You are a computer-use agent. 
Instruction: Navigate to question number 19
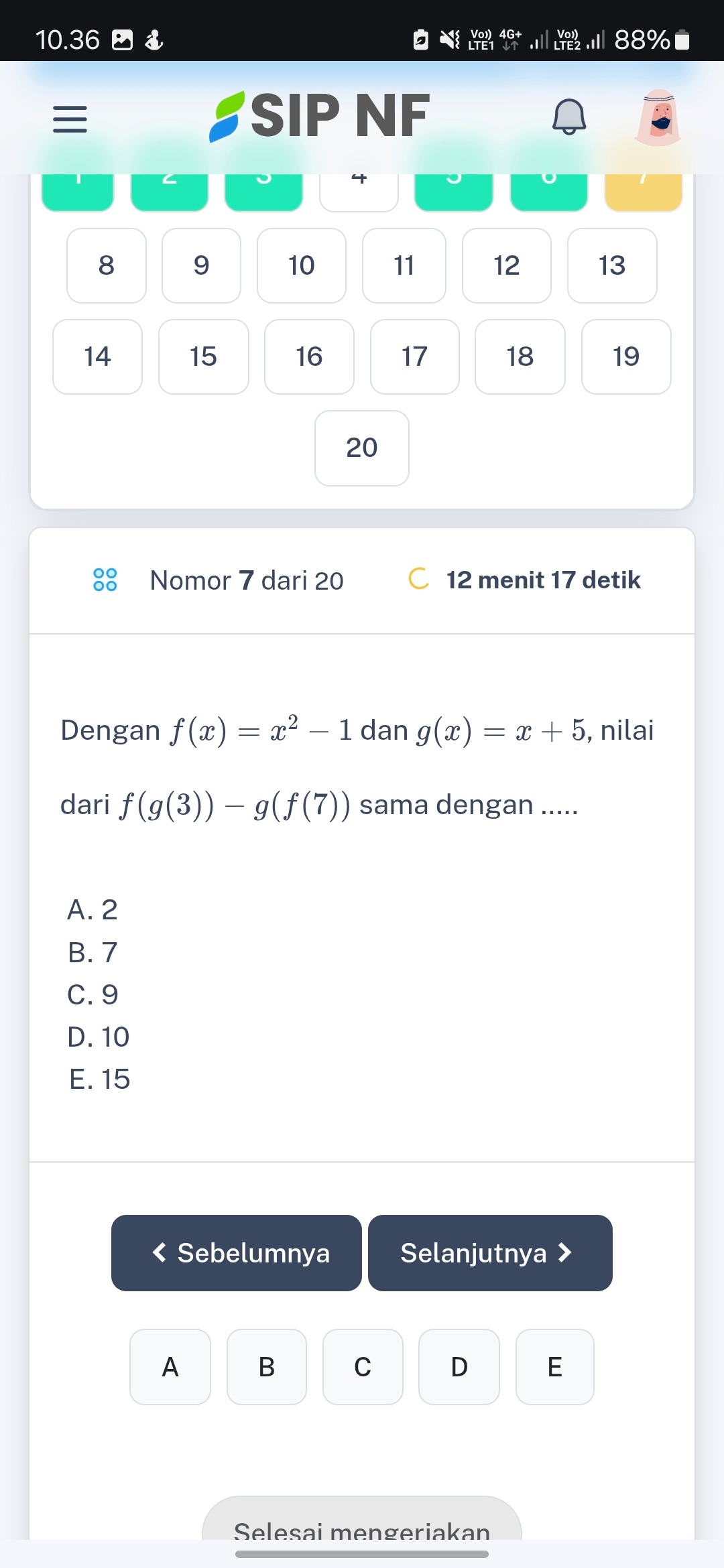(625, 356)
